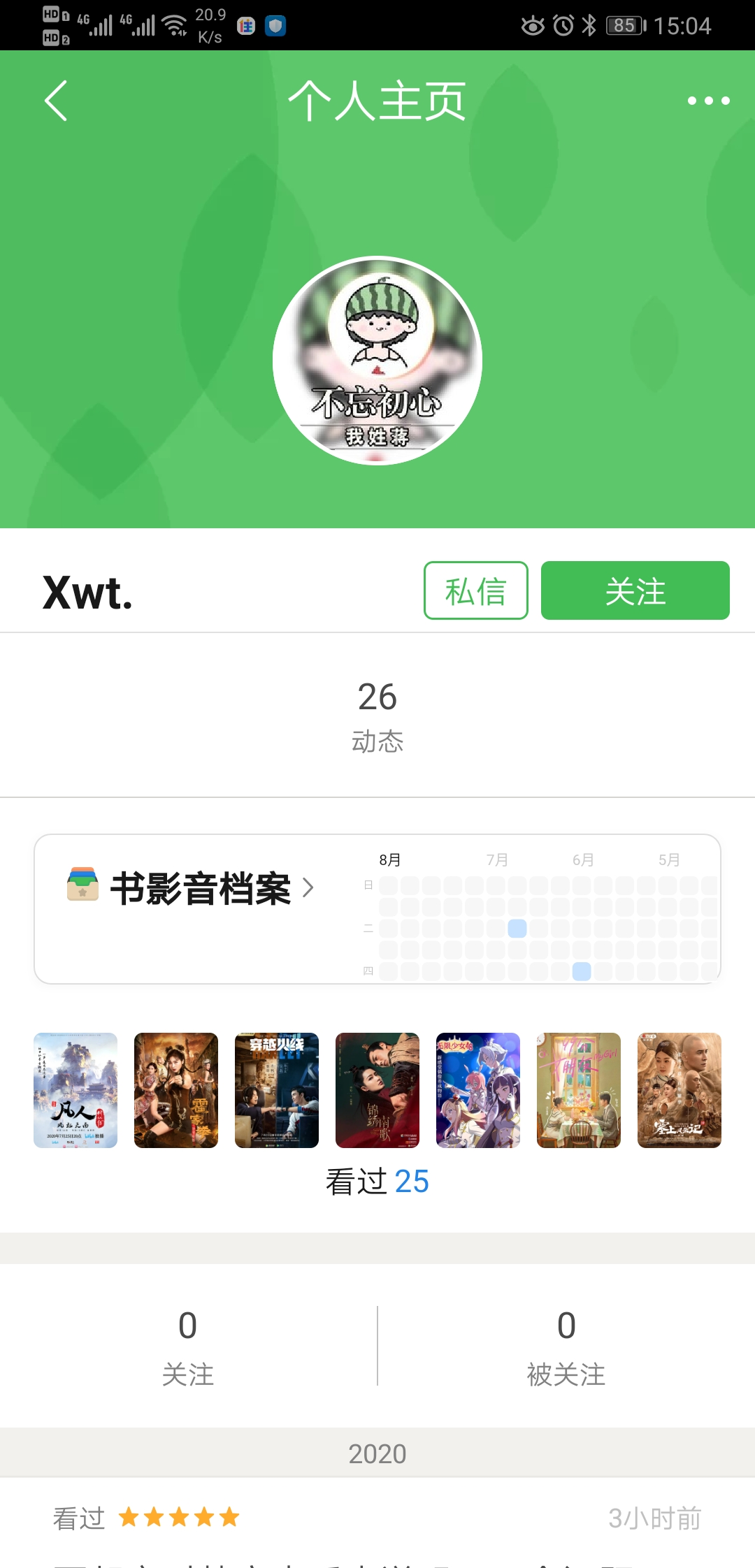Open the 凡人 poster thumbnail
Image resolution: width=755 pixels, height=1568 pixels.
tap(75, 1090)
